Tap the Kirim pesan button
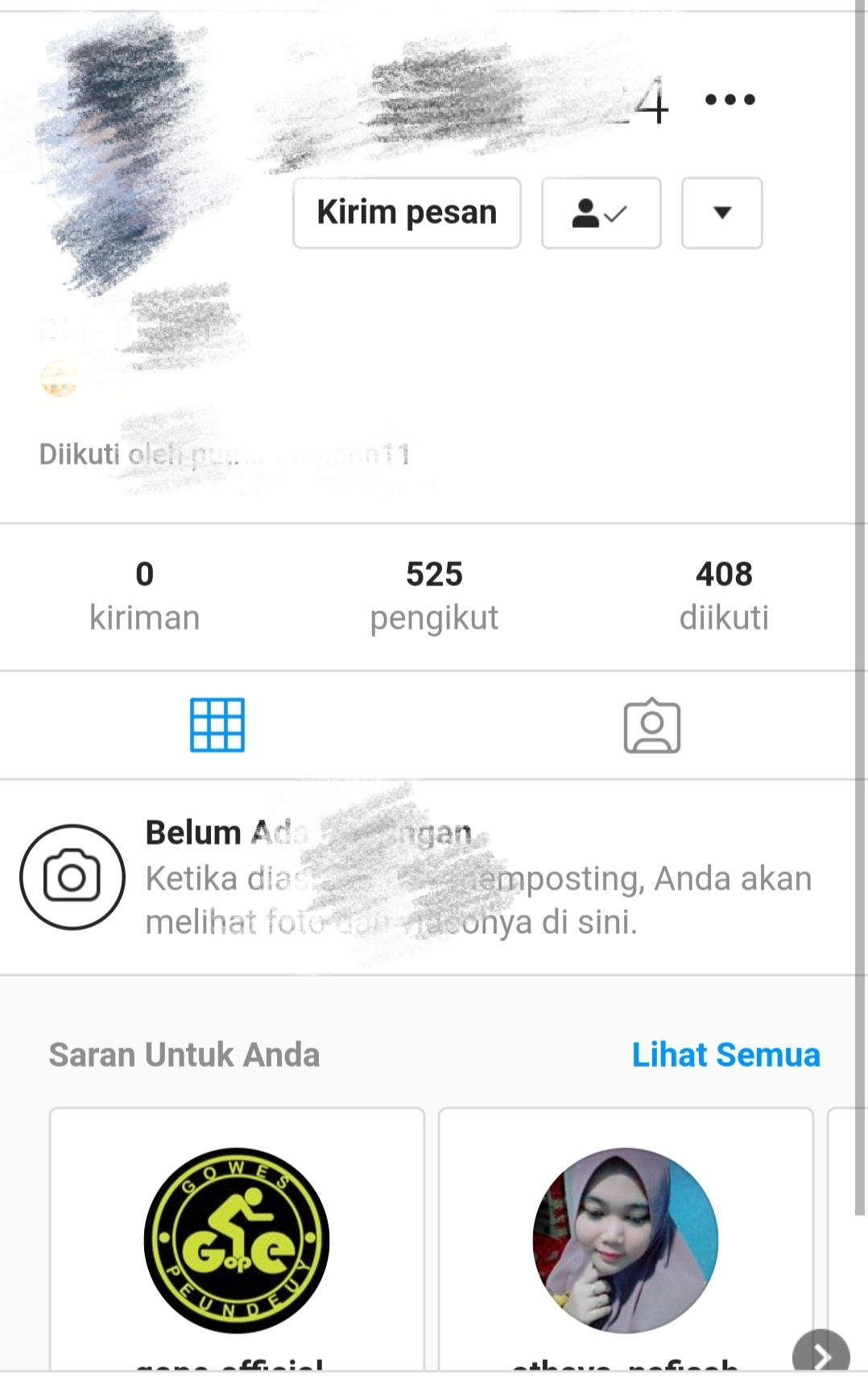Screen dimensions: 868x1376 tap(407, 213)
